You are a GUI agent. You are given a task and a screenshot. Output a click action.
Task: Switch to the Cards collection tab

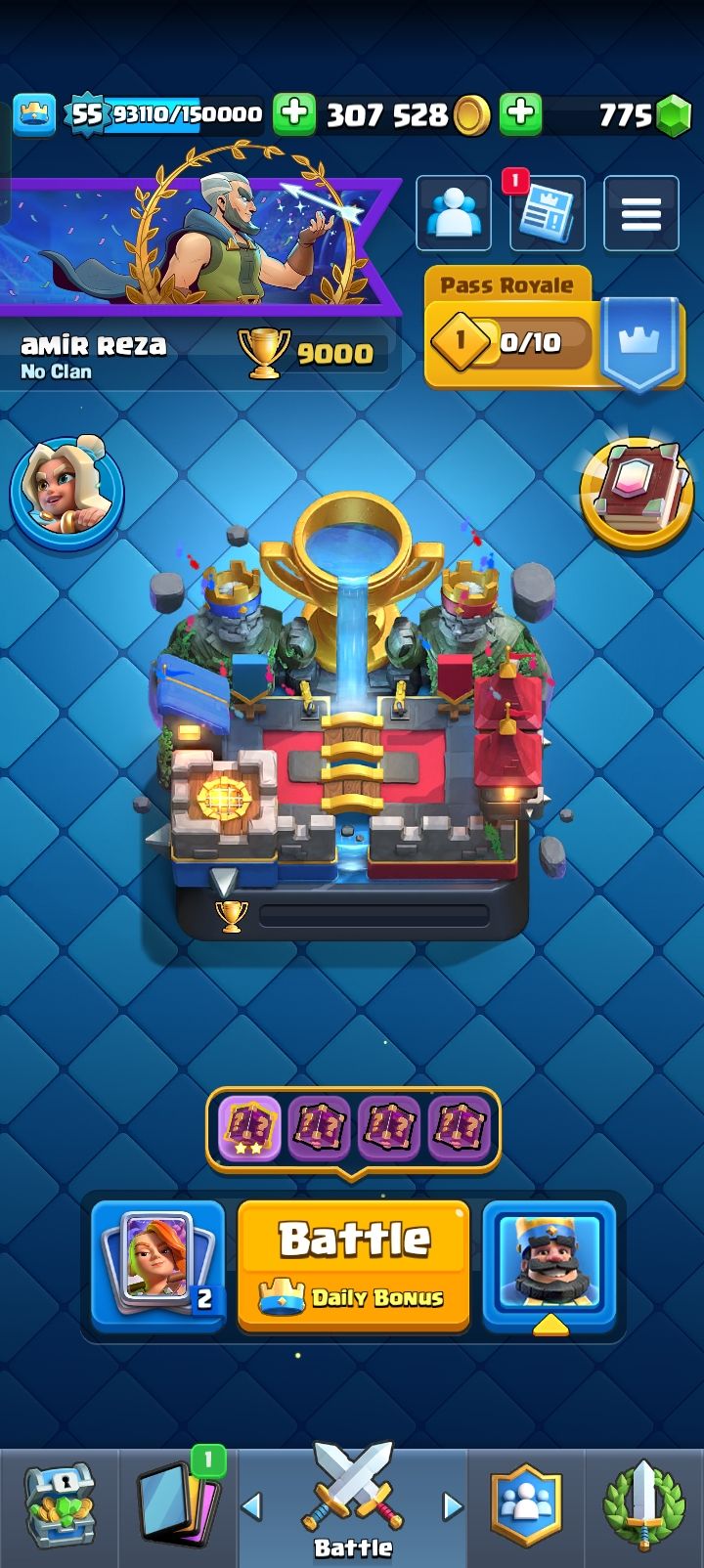[x=179, y=1506]
